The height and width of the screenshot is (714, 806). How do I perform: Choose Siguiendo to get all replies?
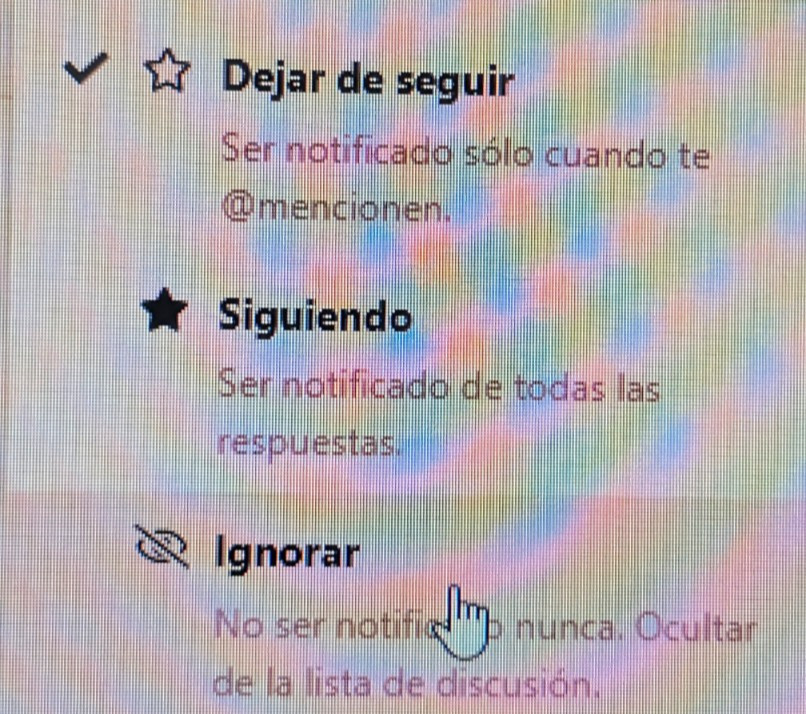pyautogui.click(x=314, y=318)
